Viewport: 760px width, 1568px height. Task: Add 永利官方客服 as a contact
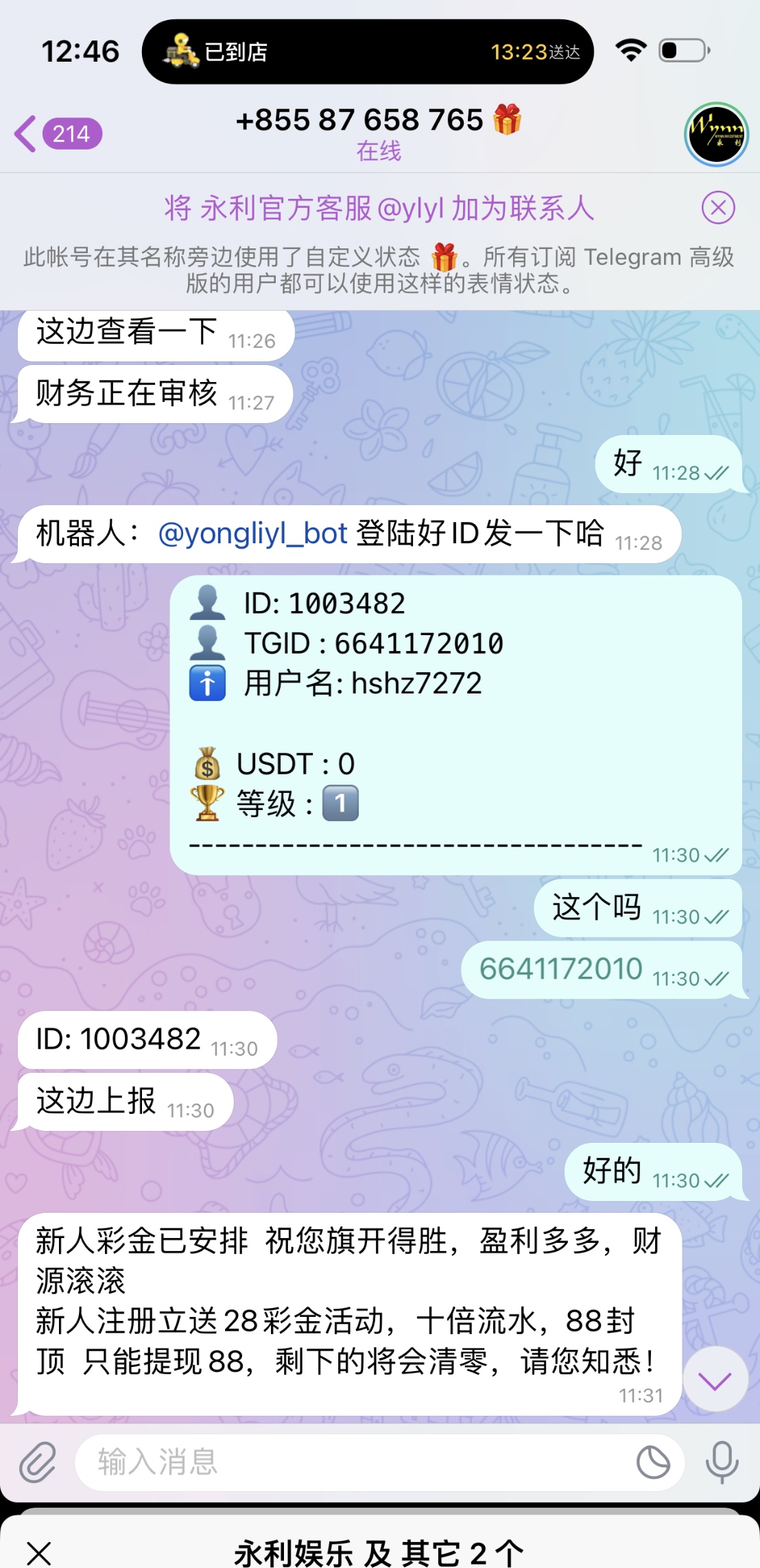[379, 208]
